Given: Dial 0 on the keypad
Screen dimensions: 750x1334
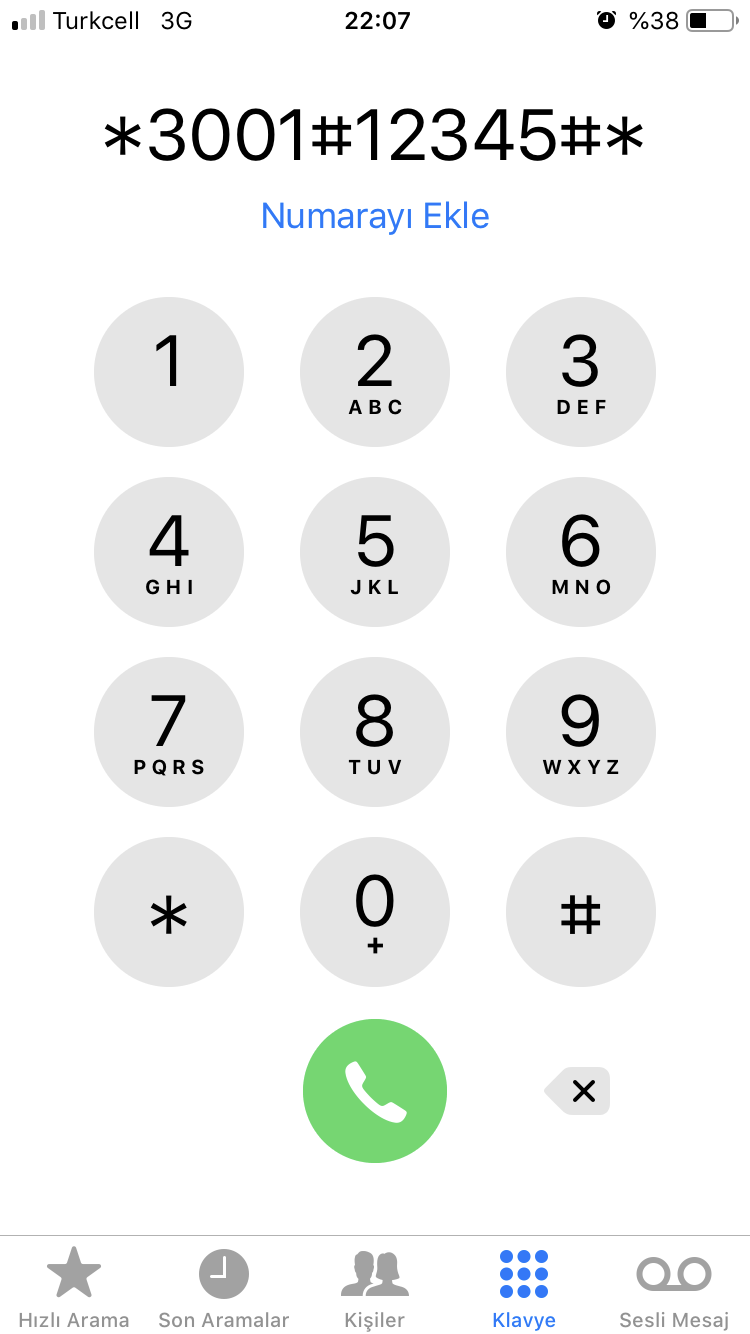Looking at the screenshot, I should click(x=375, y=912).
